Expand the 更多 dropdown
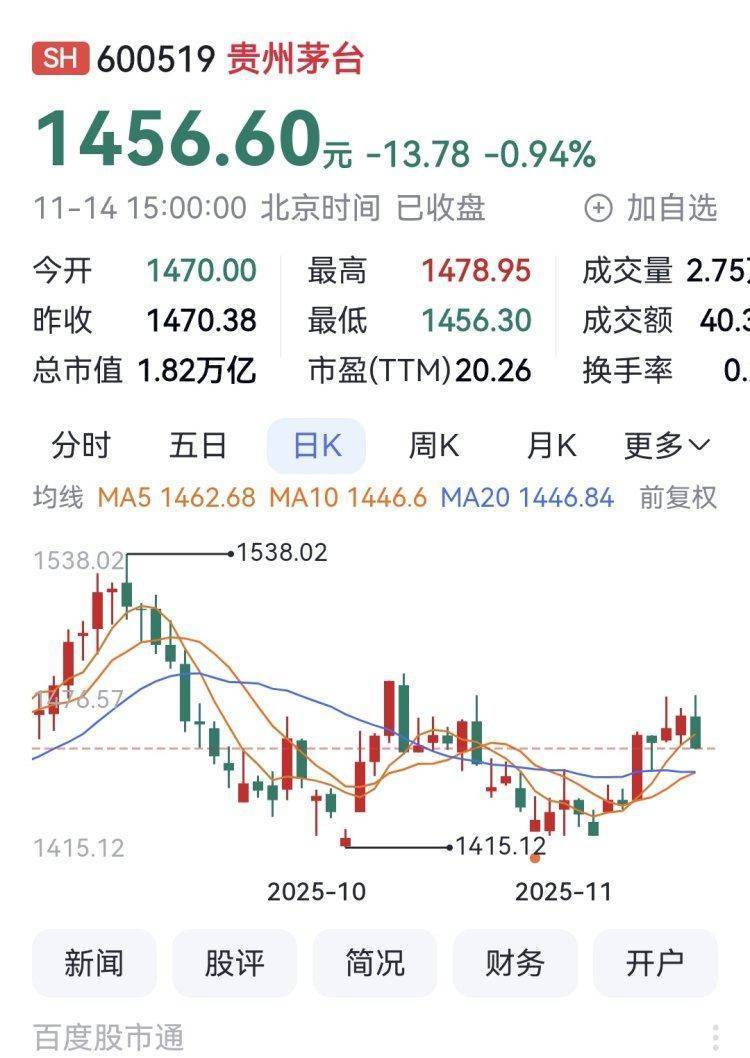Viewport: 750px width, 1058px height. [x=661, y=446]
